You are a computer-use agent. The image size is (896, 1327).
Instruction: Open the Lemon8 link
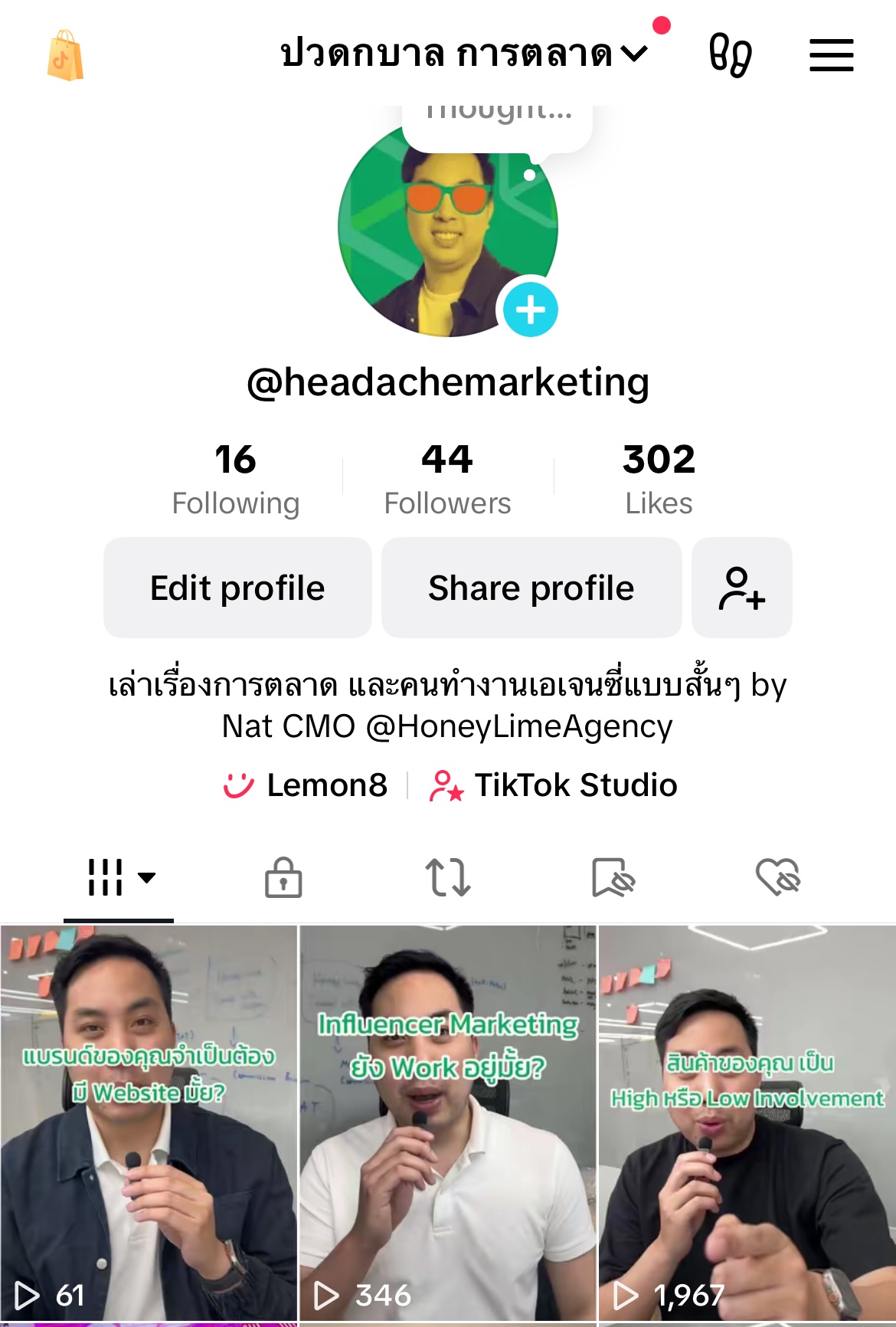306,785
